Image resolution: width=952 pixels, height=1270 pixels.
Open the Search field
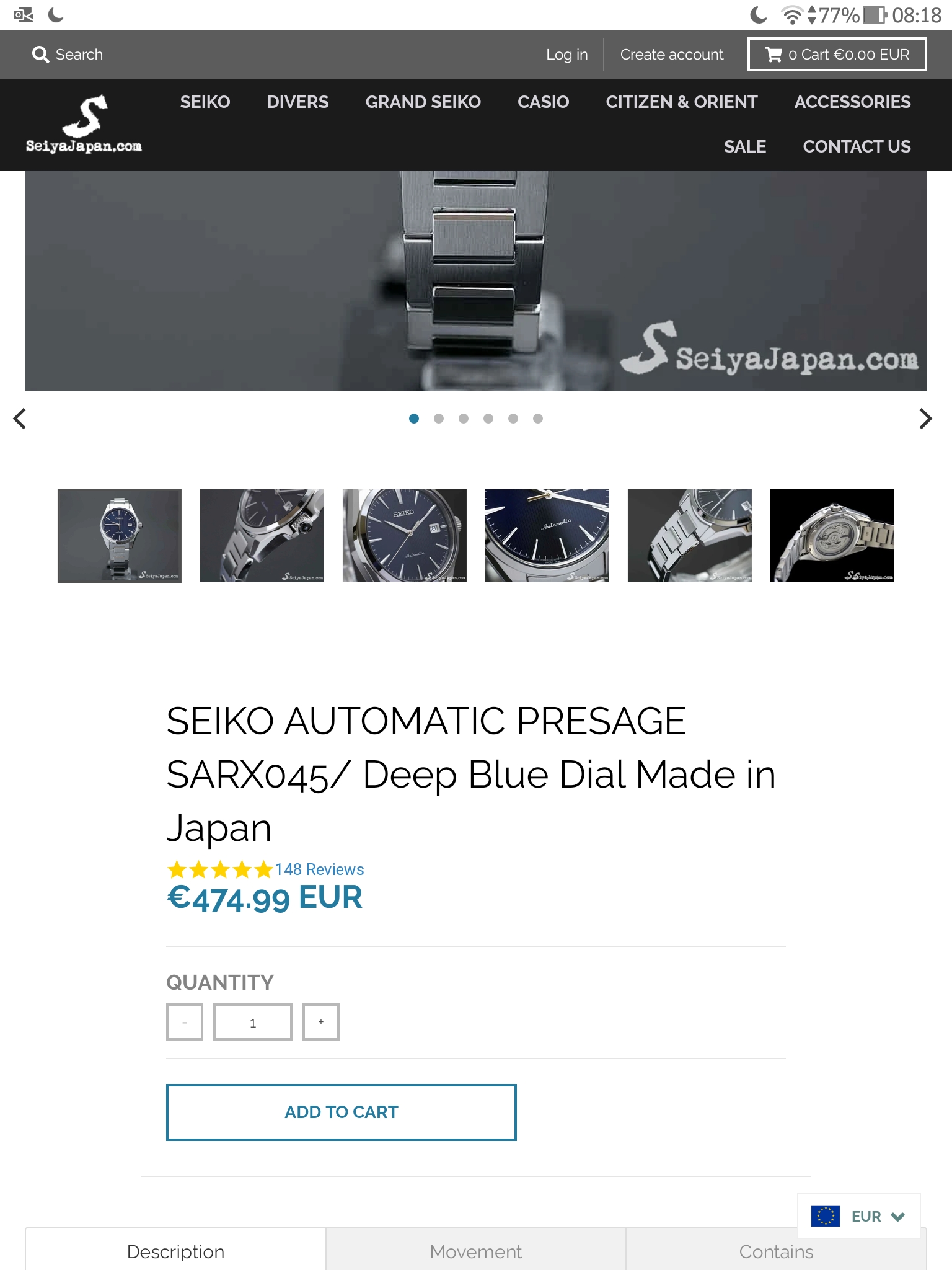(x=68, y=55)
